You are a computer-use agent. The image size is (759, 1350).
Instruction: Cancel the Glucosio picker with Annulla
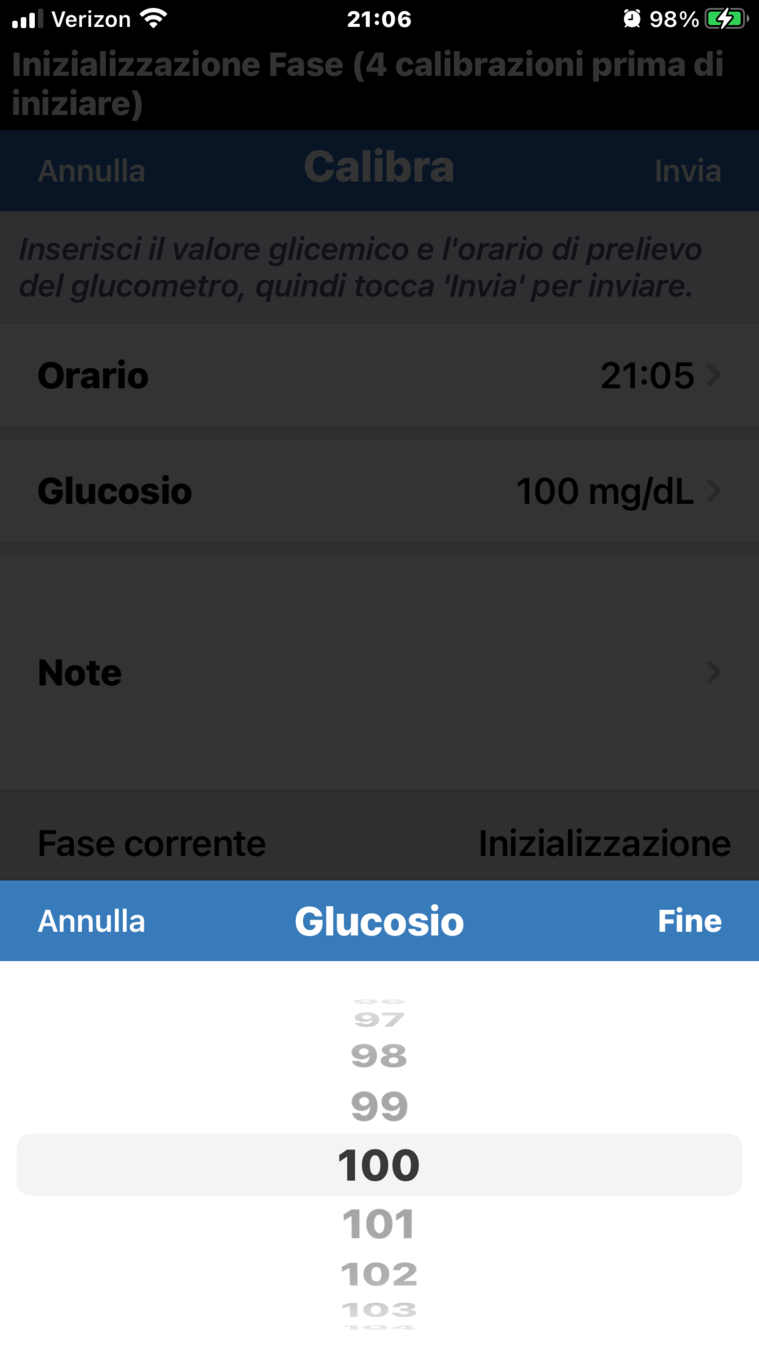click(91, 921)
